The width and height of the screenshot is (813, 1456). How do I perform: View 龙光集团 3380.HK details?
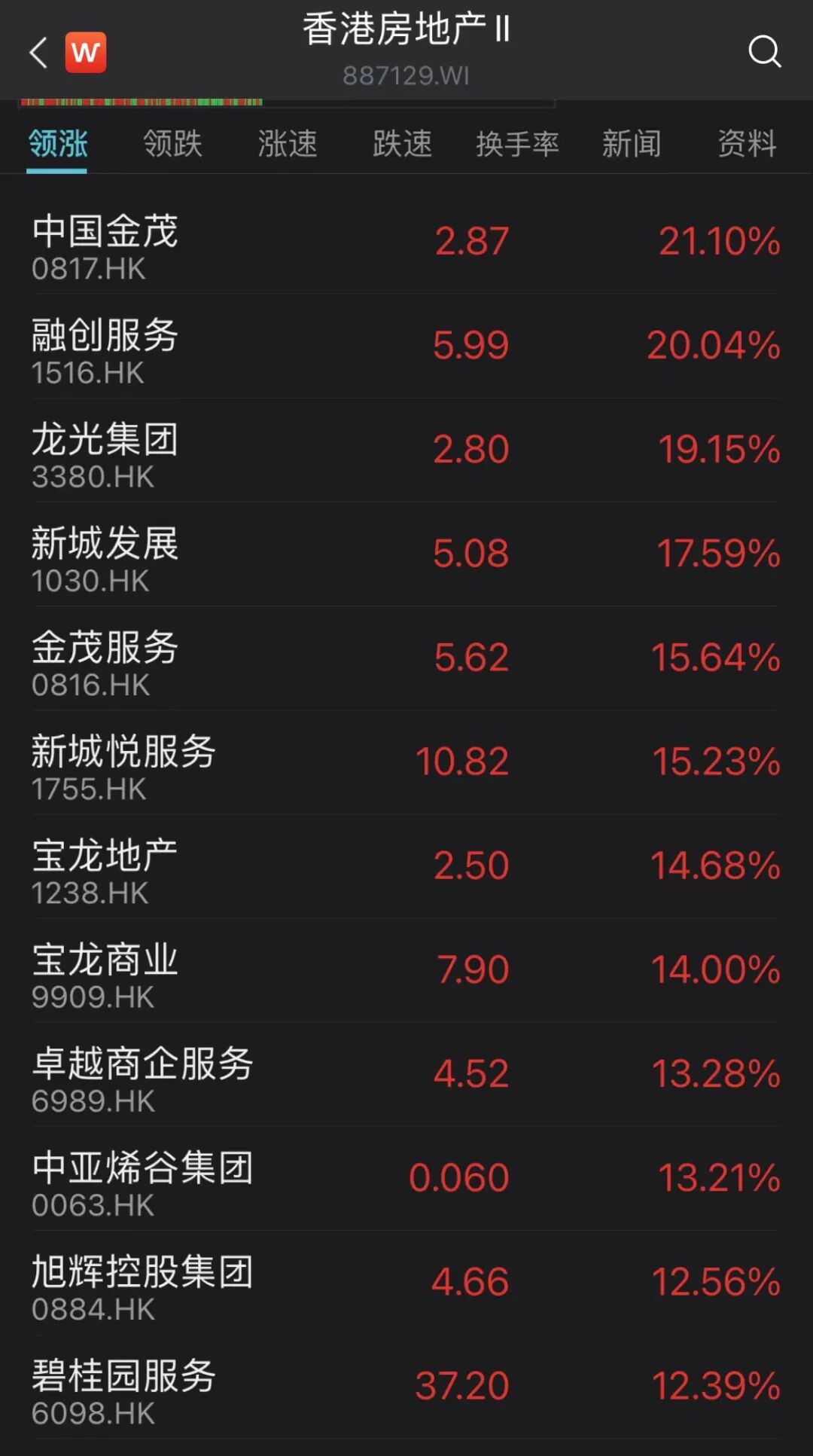pos(406,450)
